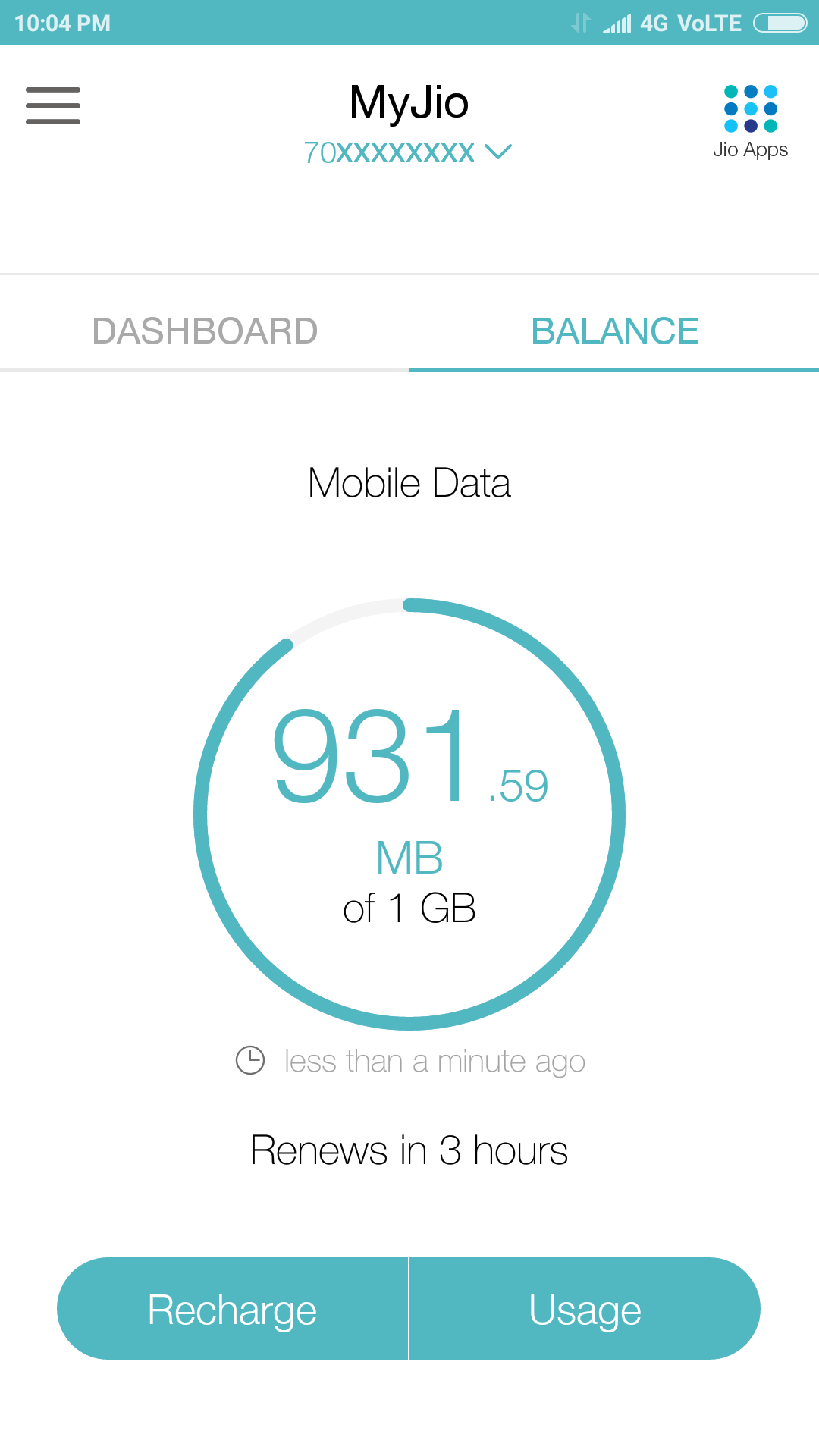Select the Balance tab

[x=614, y=331]
